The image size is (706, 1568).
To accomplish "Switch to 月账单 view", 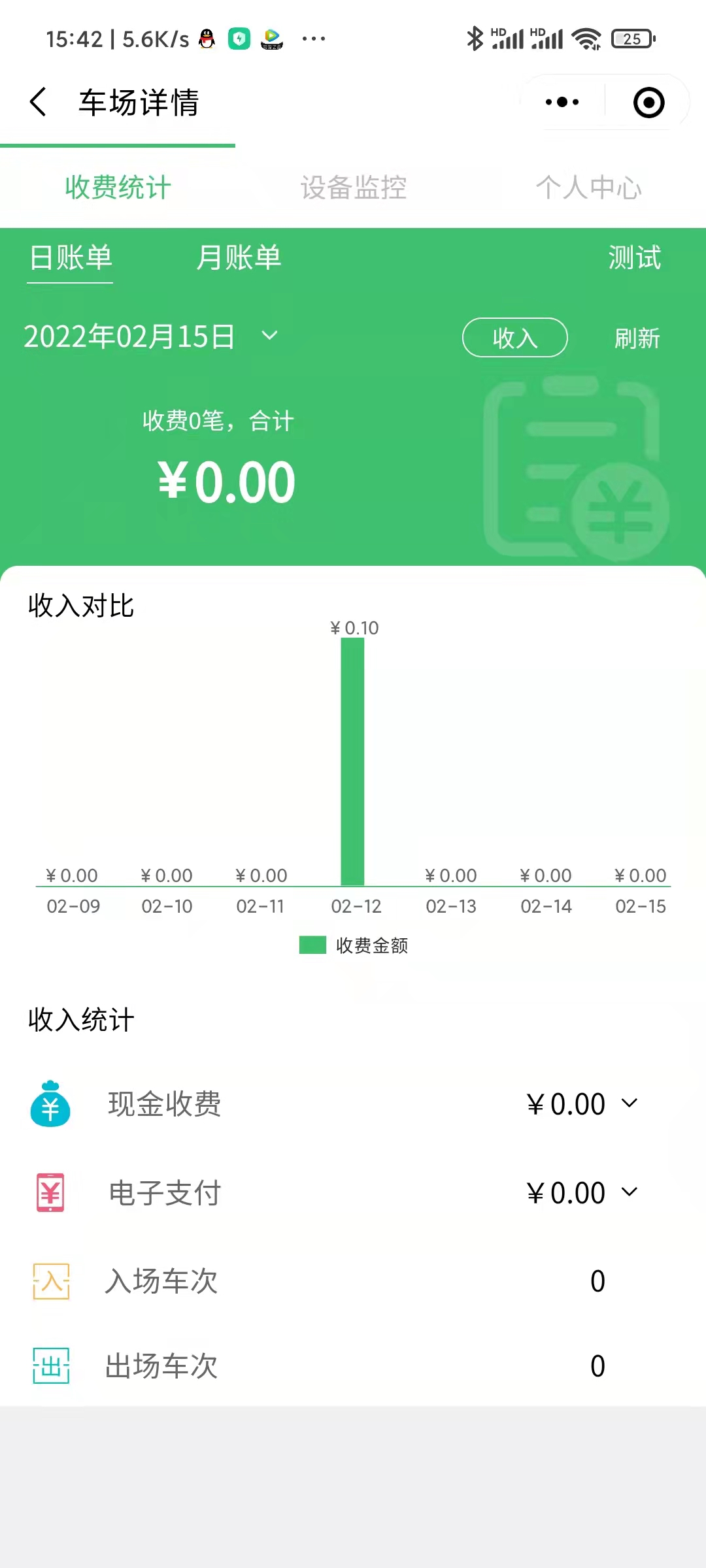I will coord(239,257).
